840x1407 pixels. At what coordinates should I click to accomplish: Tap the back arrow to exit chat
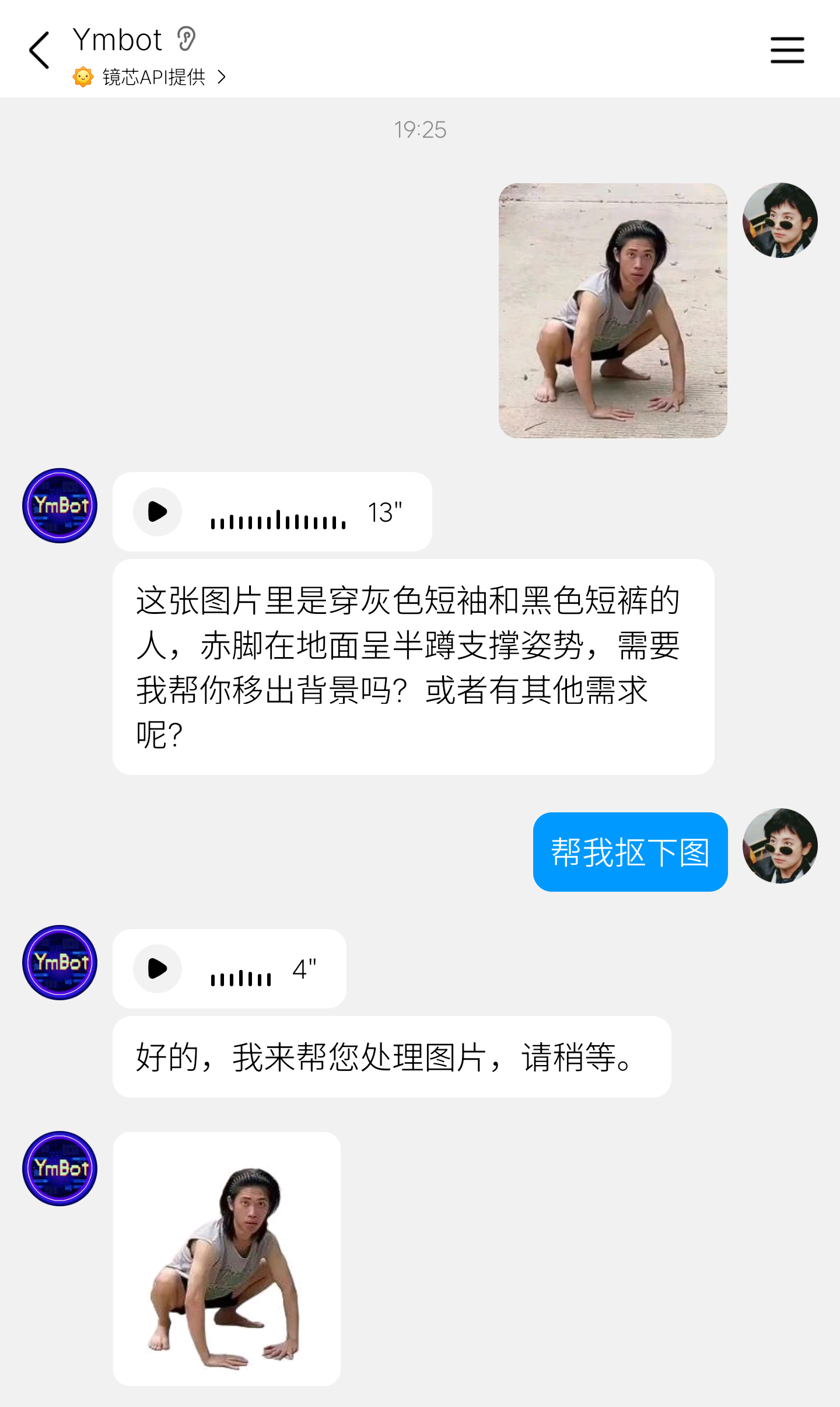38,50
